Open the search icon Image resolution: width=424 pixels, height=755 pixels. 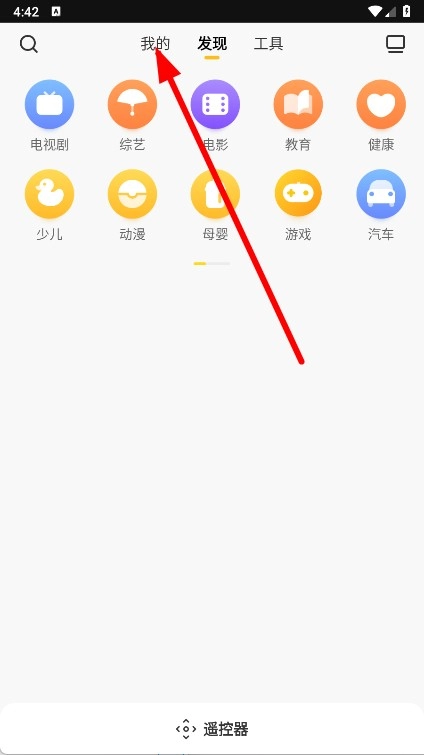[28, 44]
